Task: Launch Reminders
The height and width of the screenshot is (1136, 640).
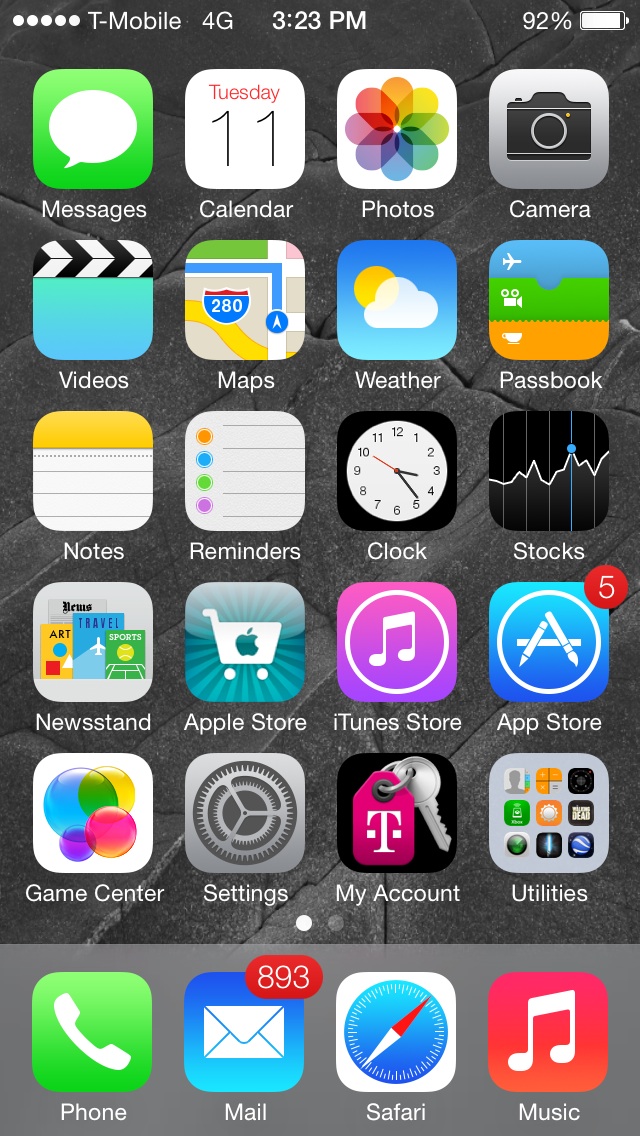Action: tap(245, 471)
